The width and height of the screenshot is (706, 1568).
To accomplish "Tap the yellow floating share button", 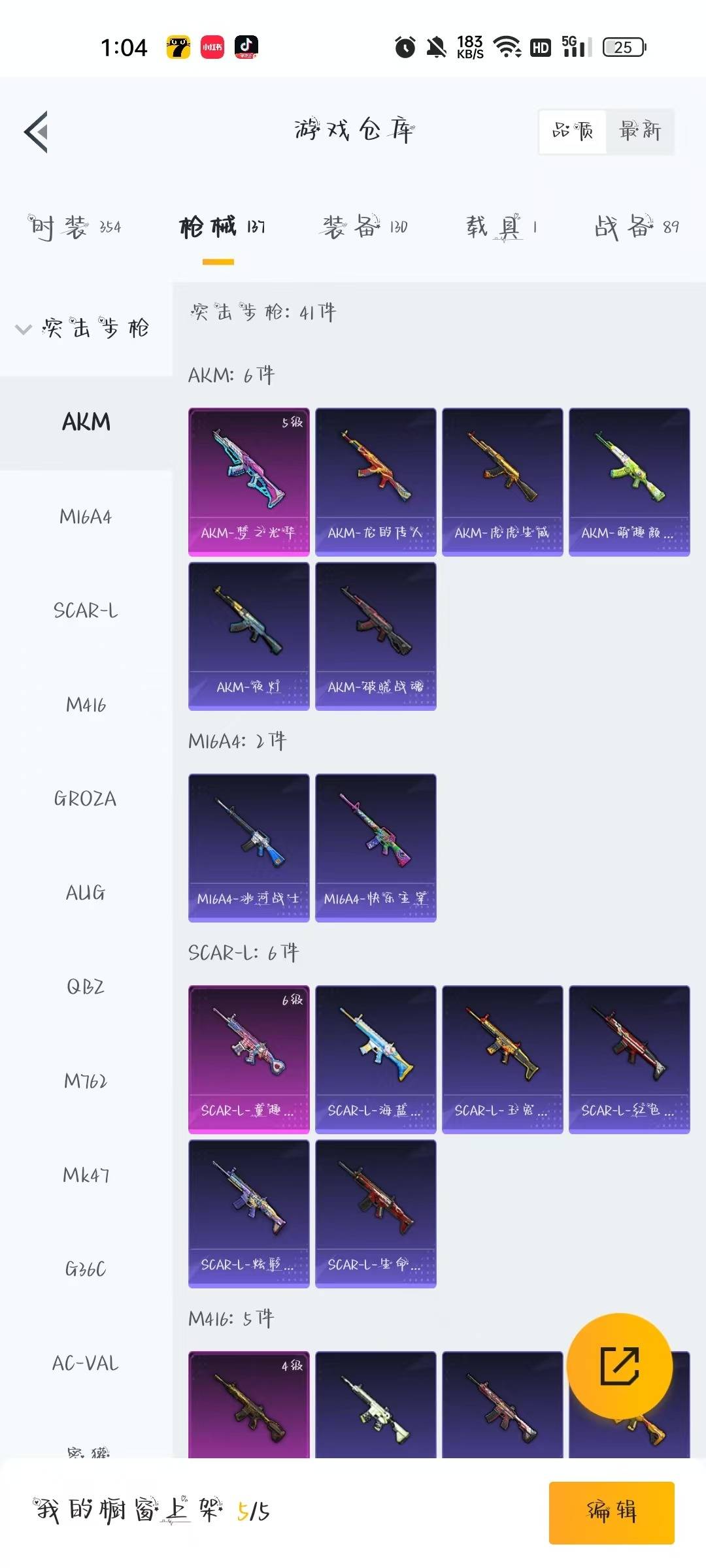I will pos(620,1366).
